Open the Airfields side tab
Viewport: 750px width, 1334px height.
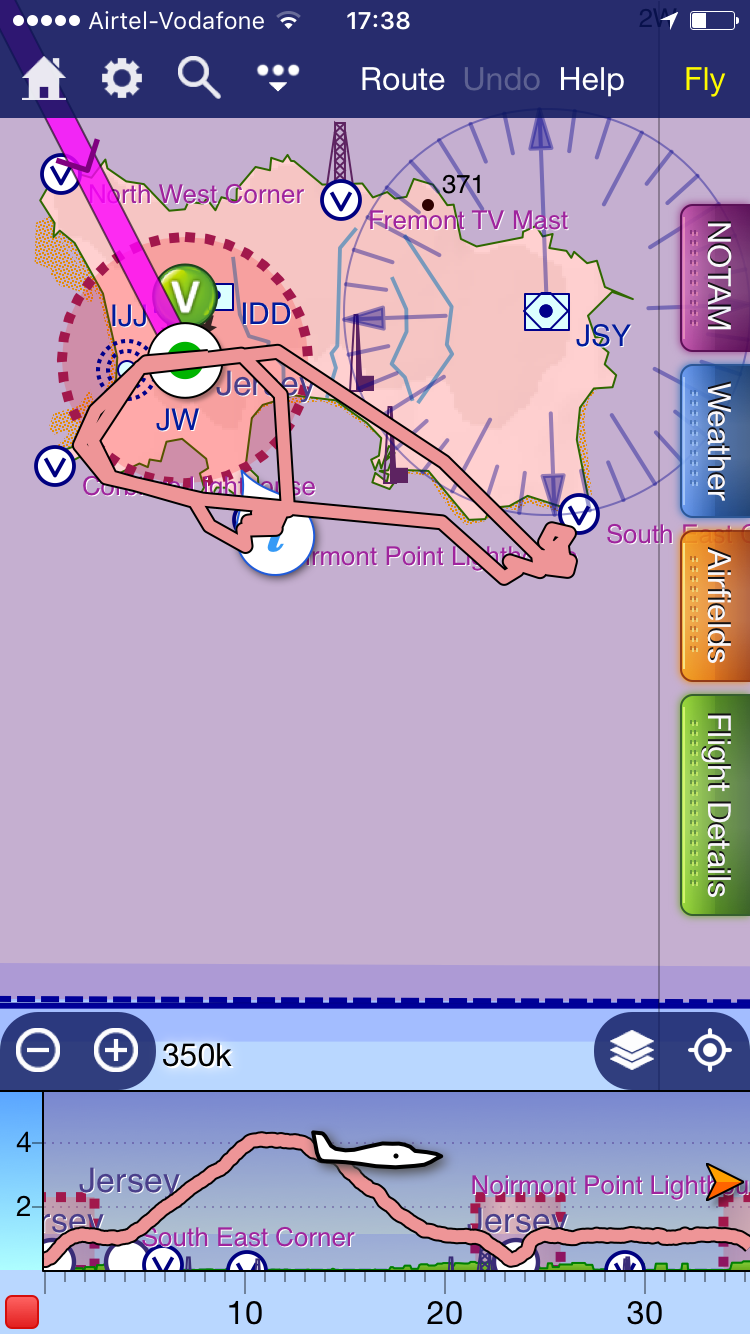[716, 606]
